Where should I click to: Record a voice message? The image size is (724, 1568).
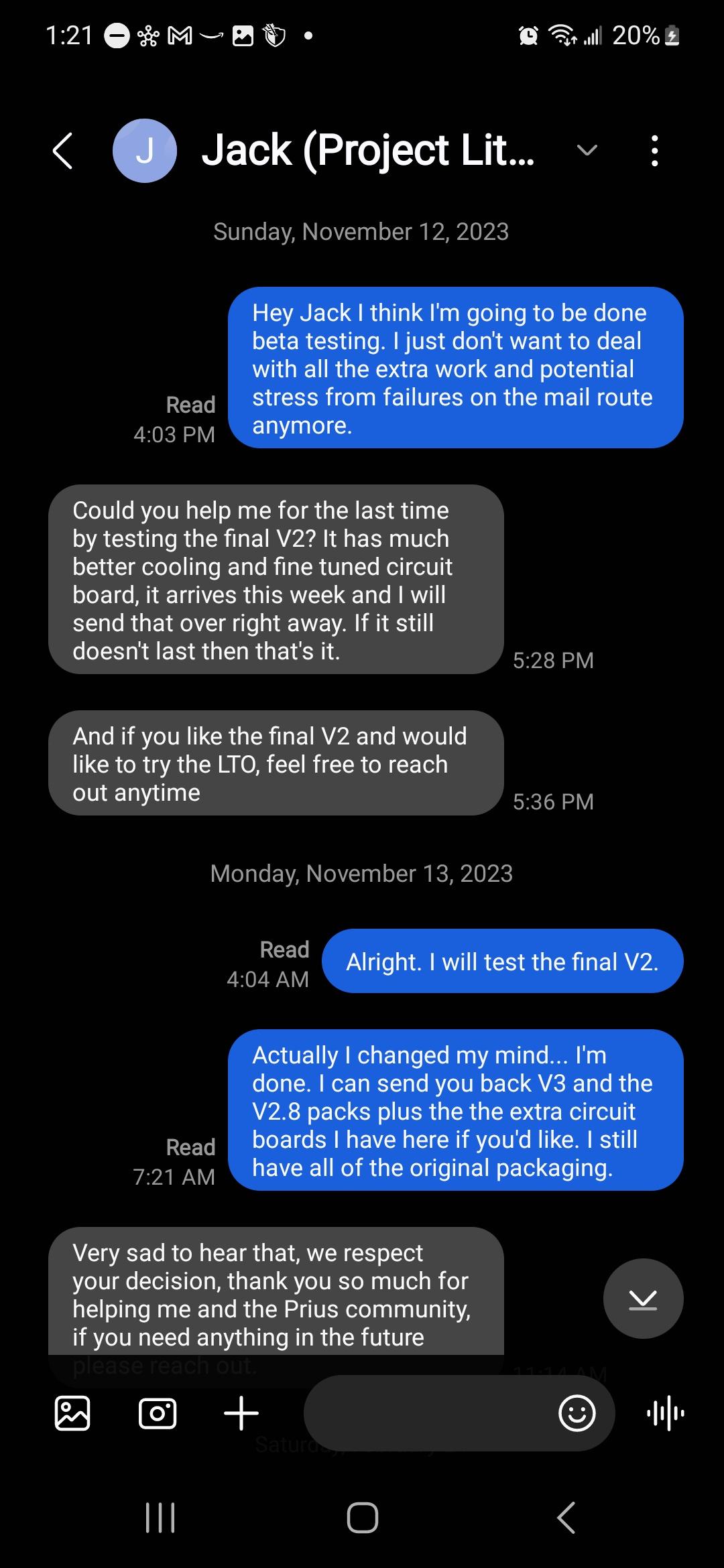[x=666, y=1413]
